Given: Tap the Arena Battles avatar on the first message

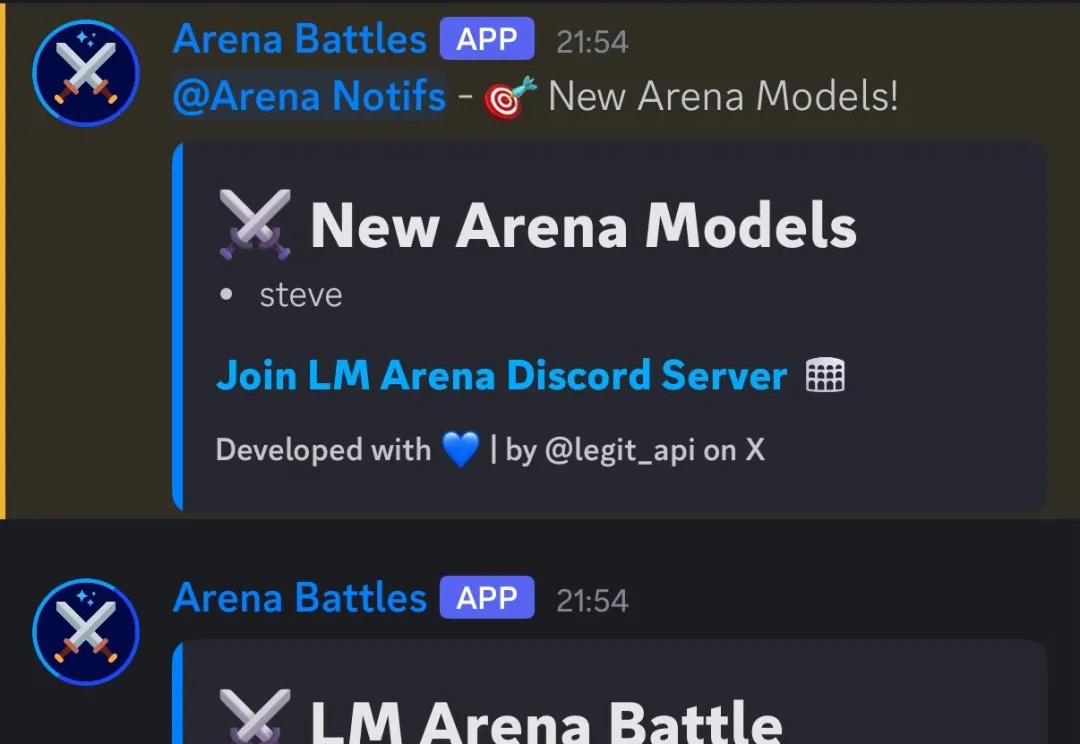Looking at the screenshot, I should (x=86, y=73).
